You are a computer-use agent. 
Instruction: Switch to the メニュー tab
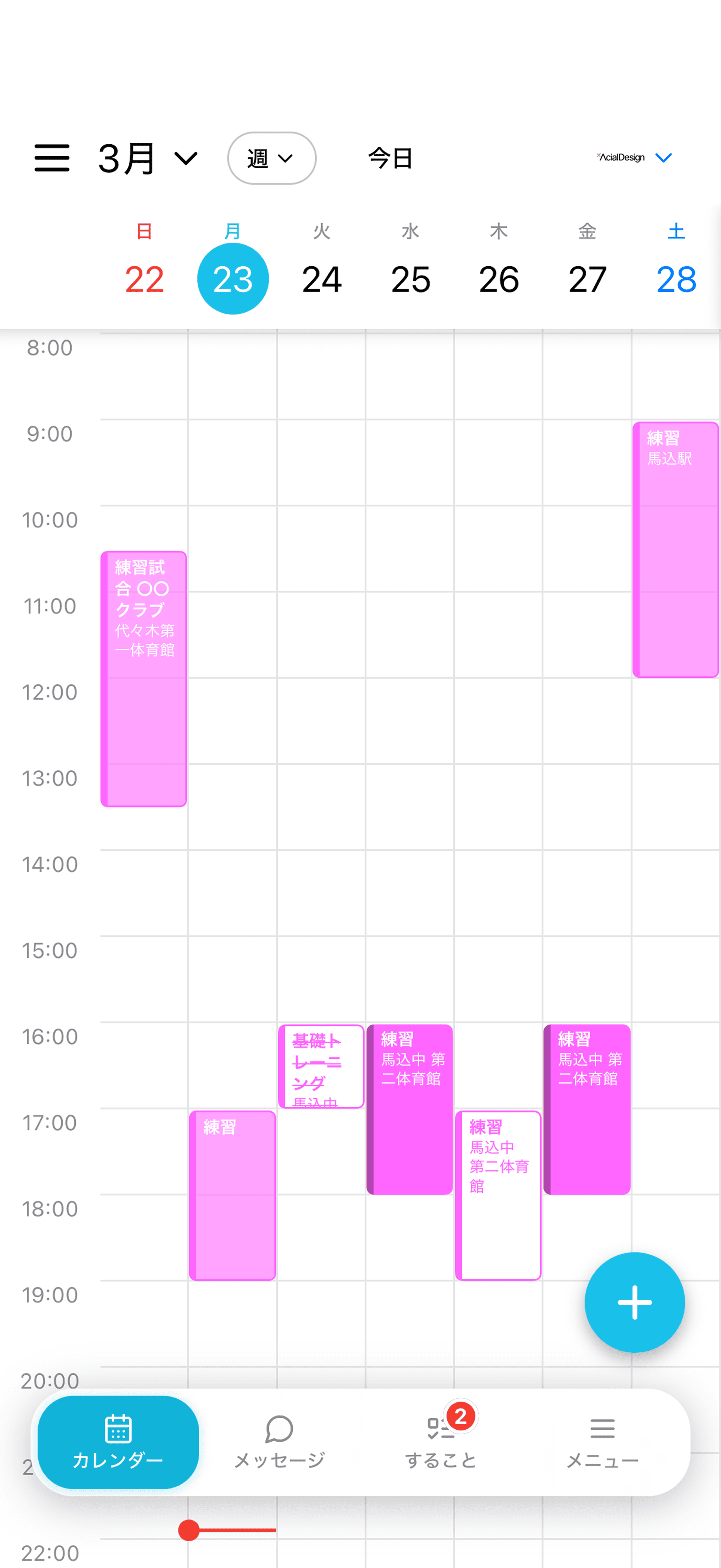pos(602,1442)
